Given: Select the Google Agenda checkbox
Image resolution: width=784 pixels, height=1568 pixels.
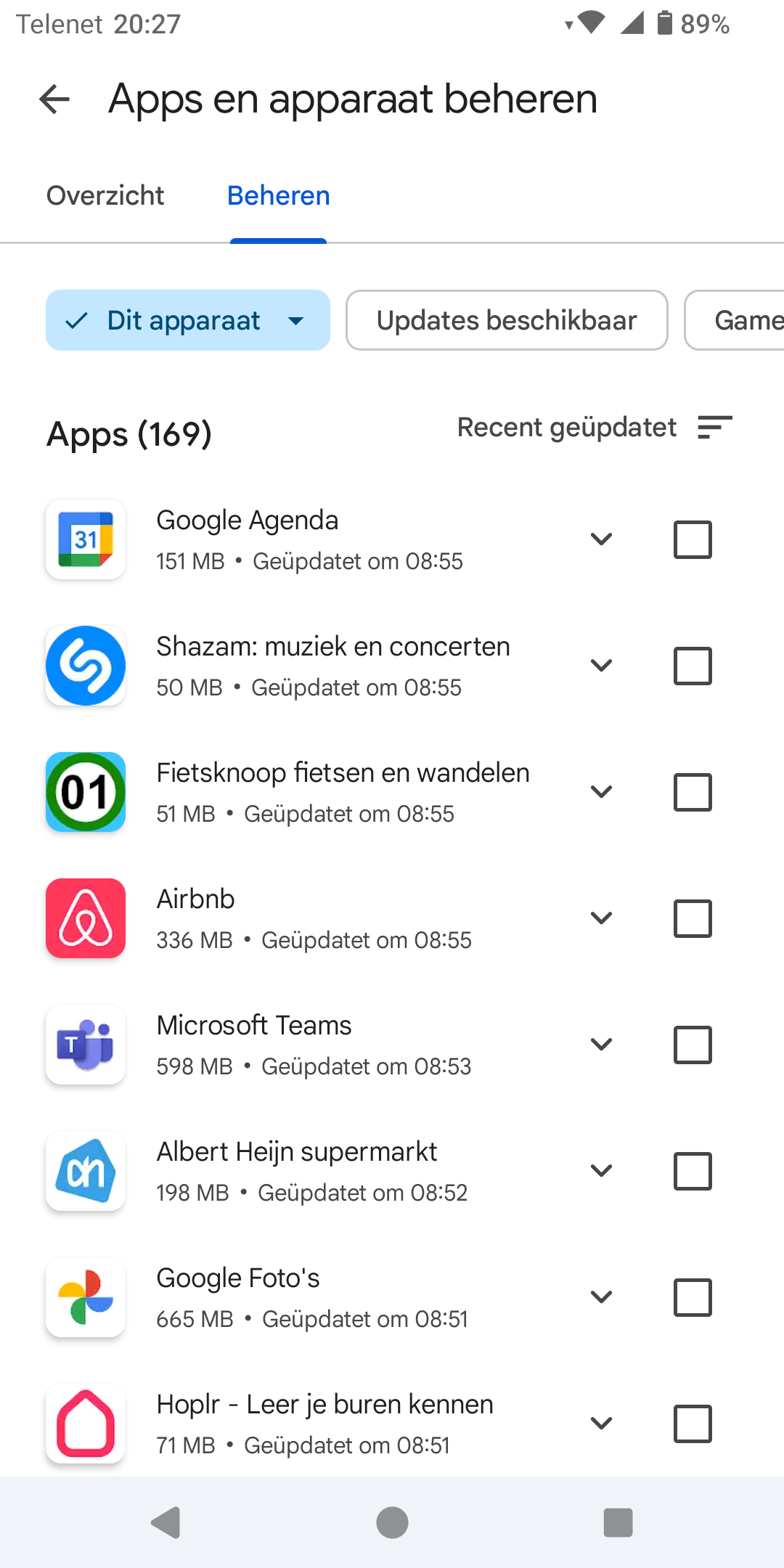Looking at the screenshot, I should (693, 539).
